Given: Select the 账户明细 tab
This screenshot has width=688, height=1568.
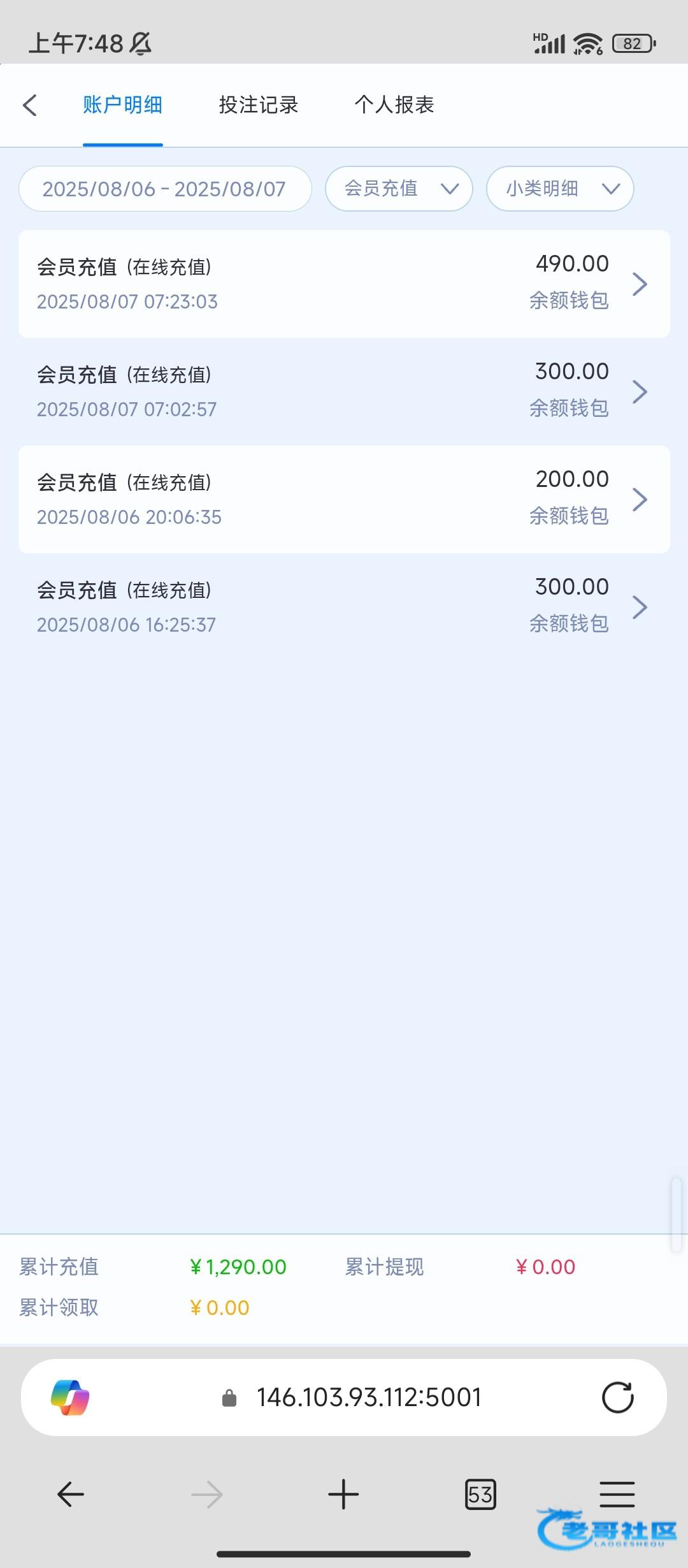Looking at the screenshot, I should (x=122, y=105).
